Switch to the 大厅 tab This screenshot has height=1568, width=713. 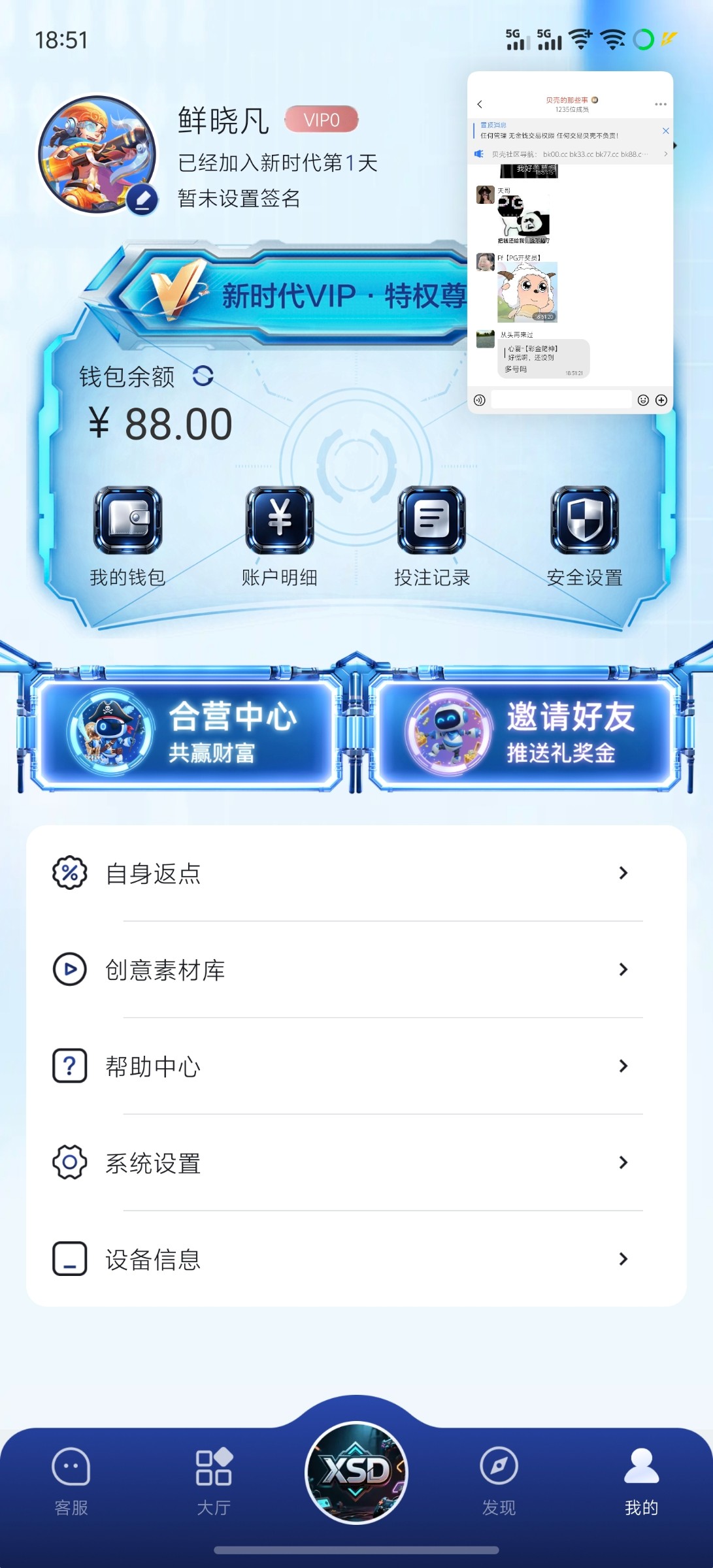(x=214, y=1481)
